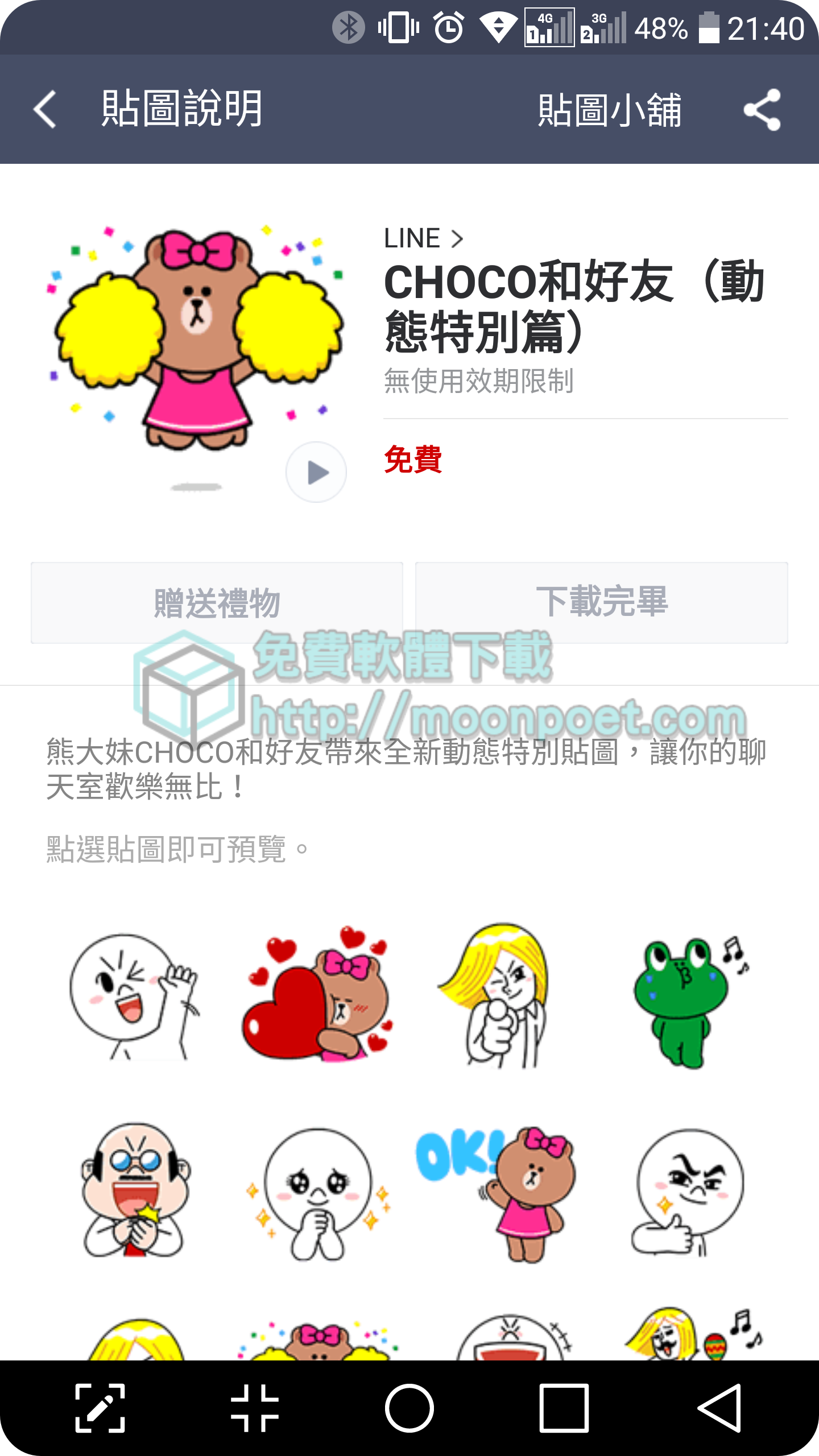Go back using the top-left arrow
The width and height of the screenshot is (819, 1456).
click(44, 109)
